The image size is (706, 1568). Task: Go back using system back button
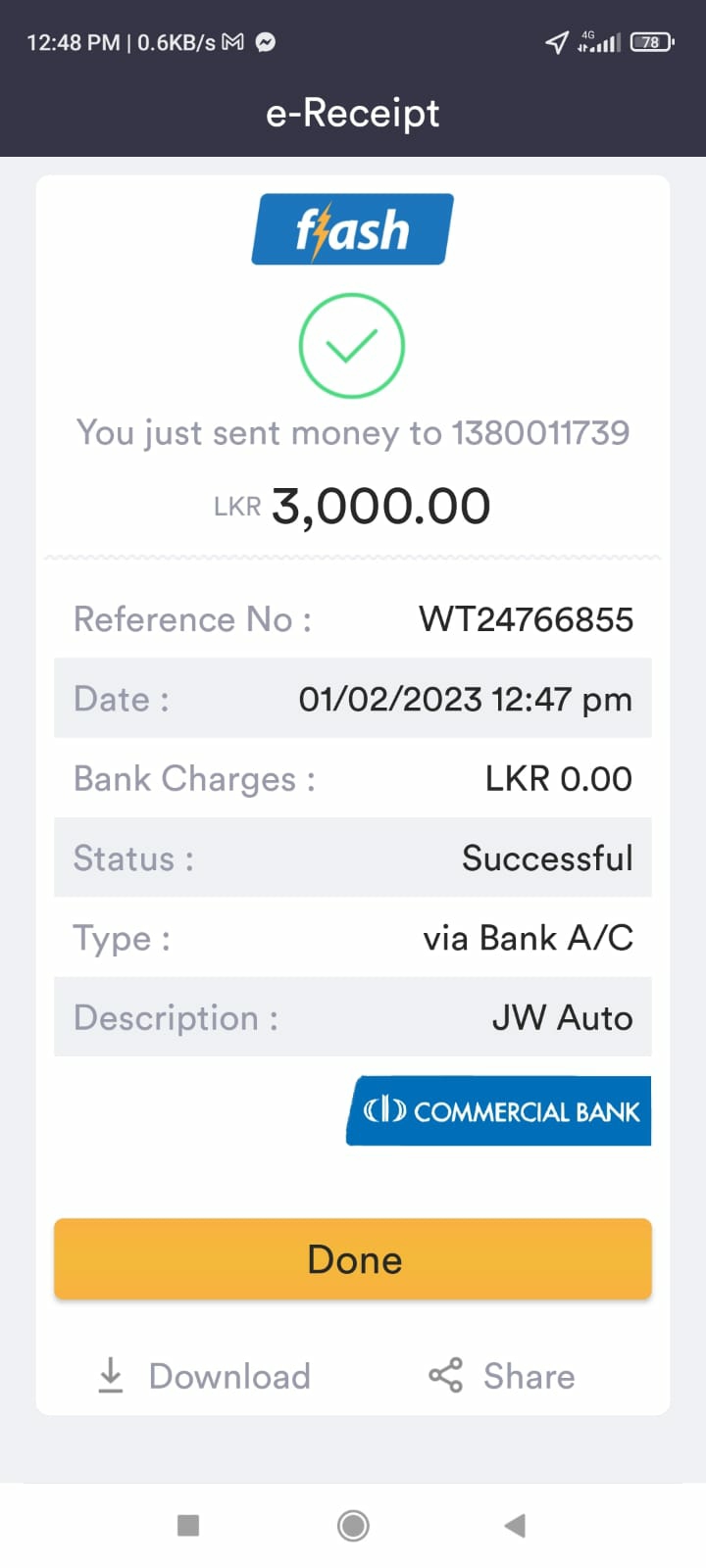(x=515, y=1525)
